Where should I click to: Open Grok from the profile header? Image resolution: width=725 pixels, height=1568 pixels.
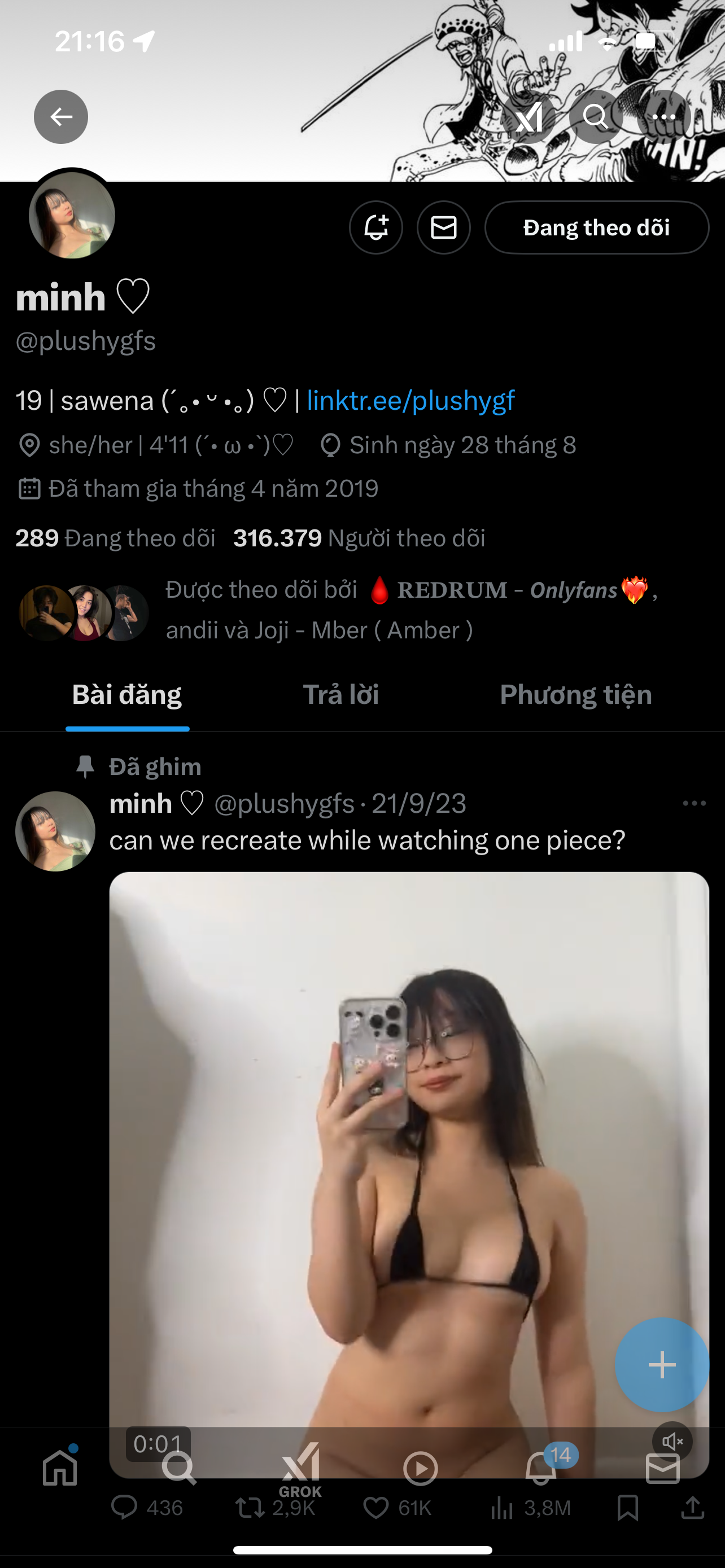click(x=529, y=117)
